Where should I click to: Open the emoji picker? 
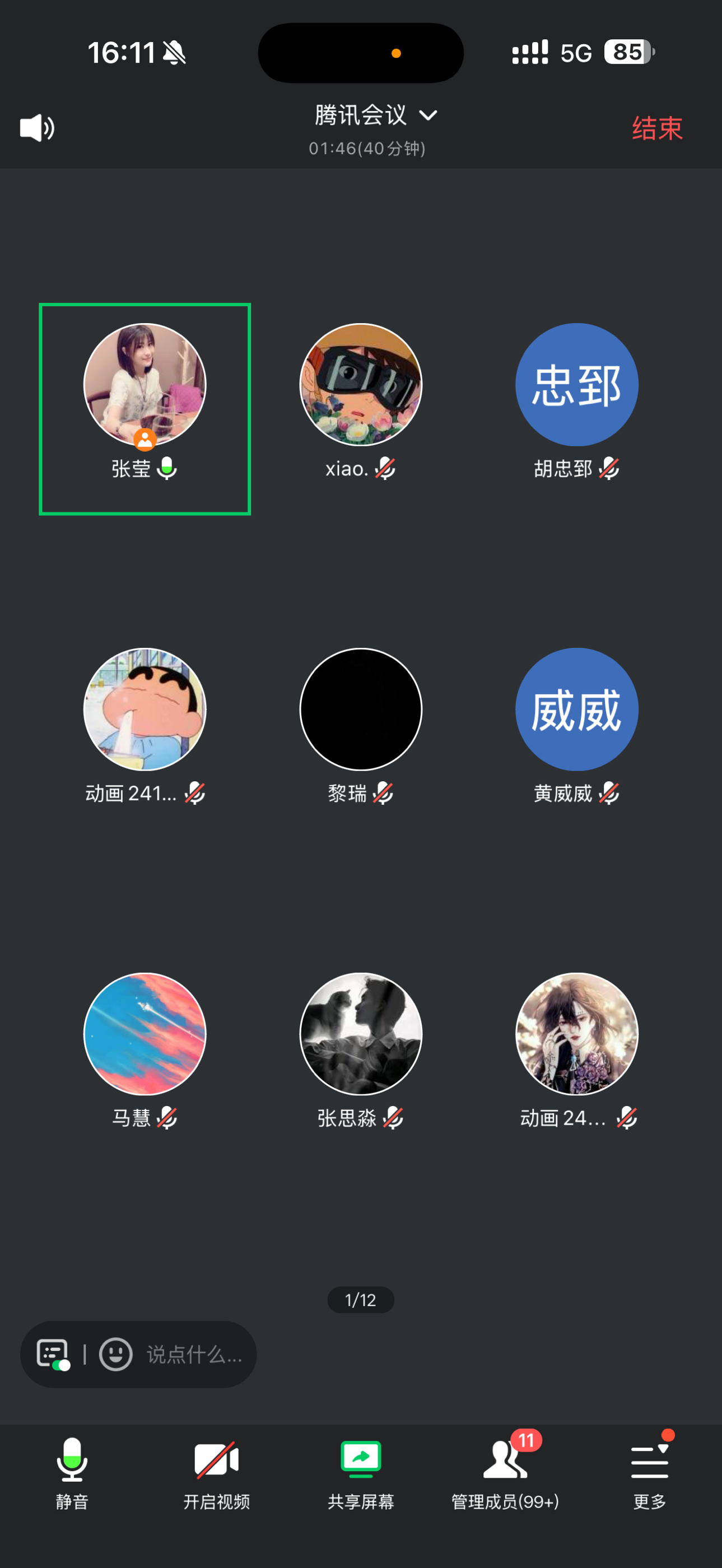116,1354
